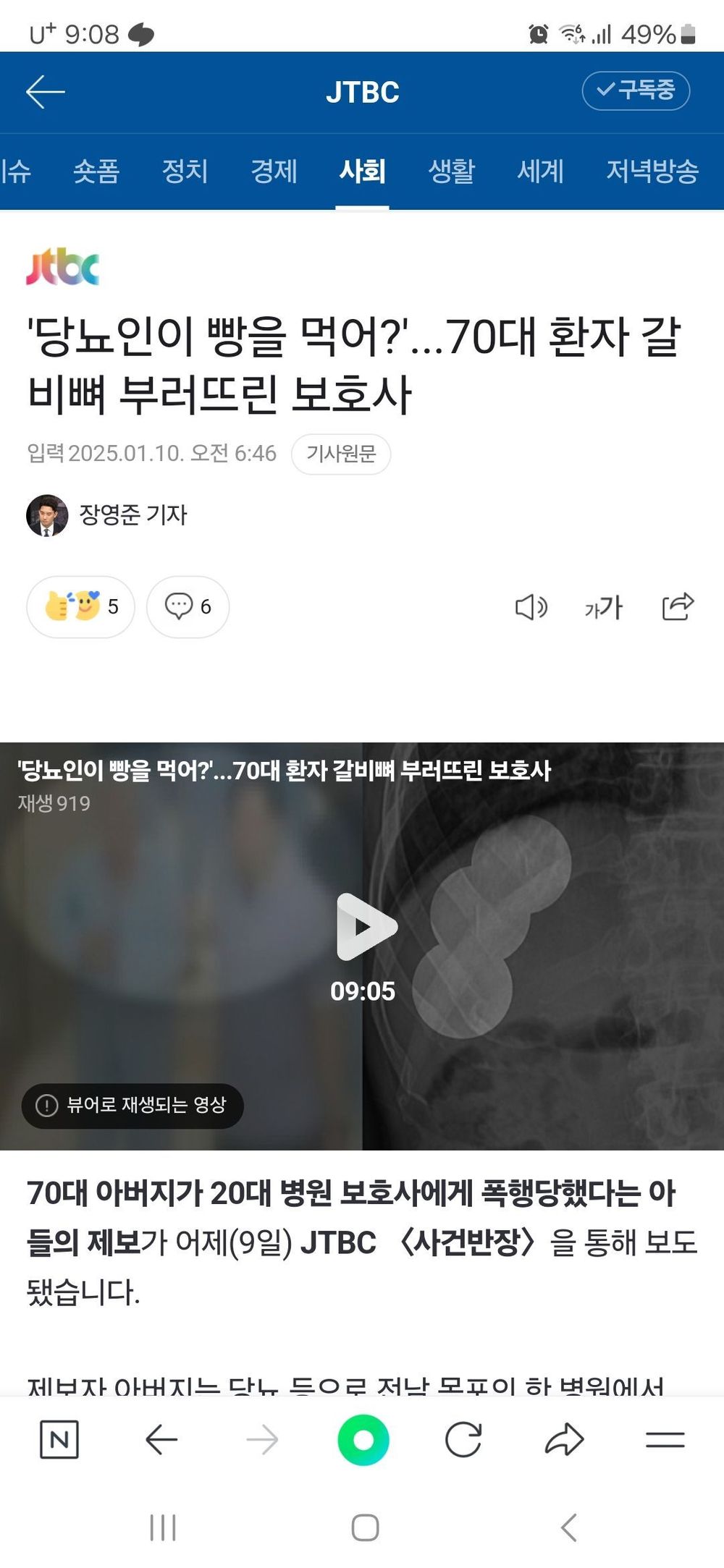The image size is (724, 1568).
Task: Switch to the 숏폼 tab
Action: click(96, 171)
